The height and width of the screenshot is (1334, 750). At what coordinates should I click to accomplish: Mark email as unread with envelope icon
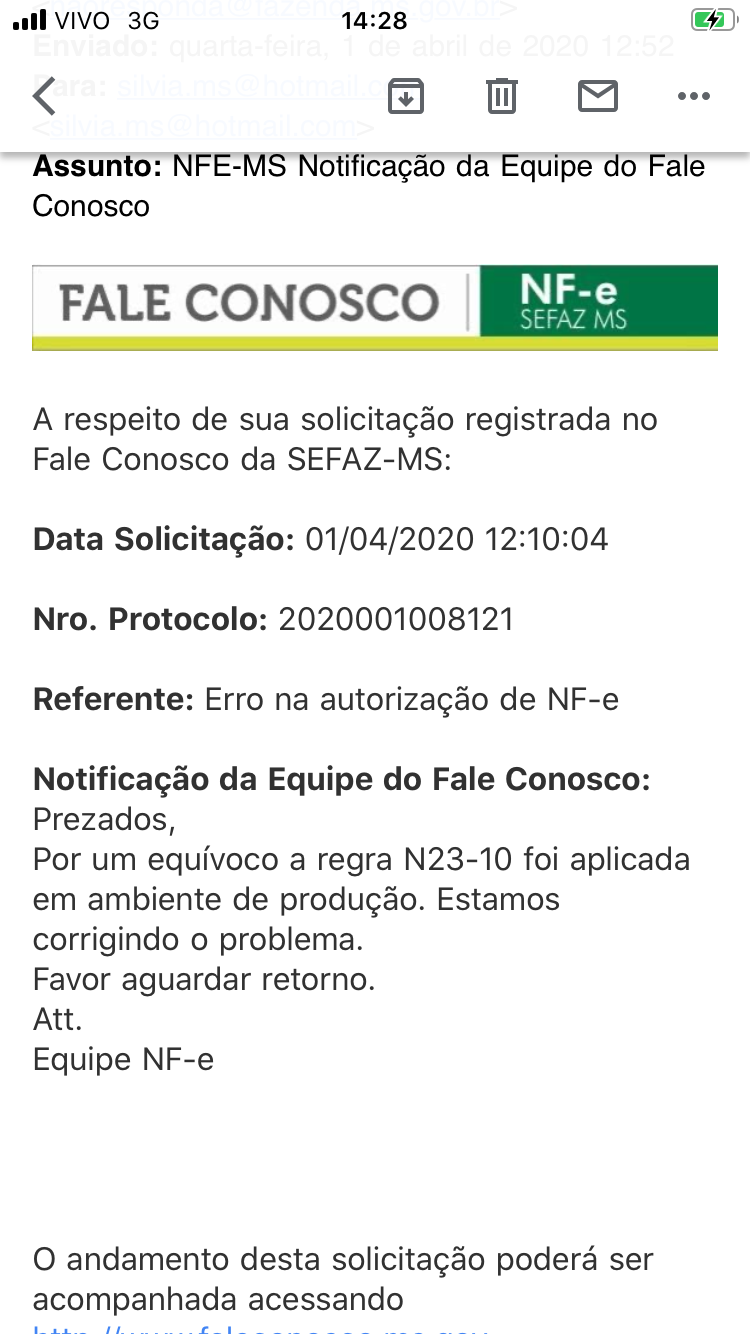click(x=598, y=96)
